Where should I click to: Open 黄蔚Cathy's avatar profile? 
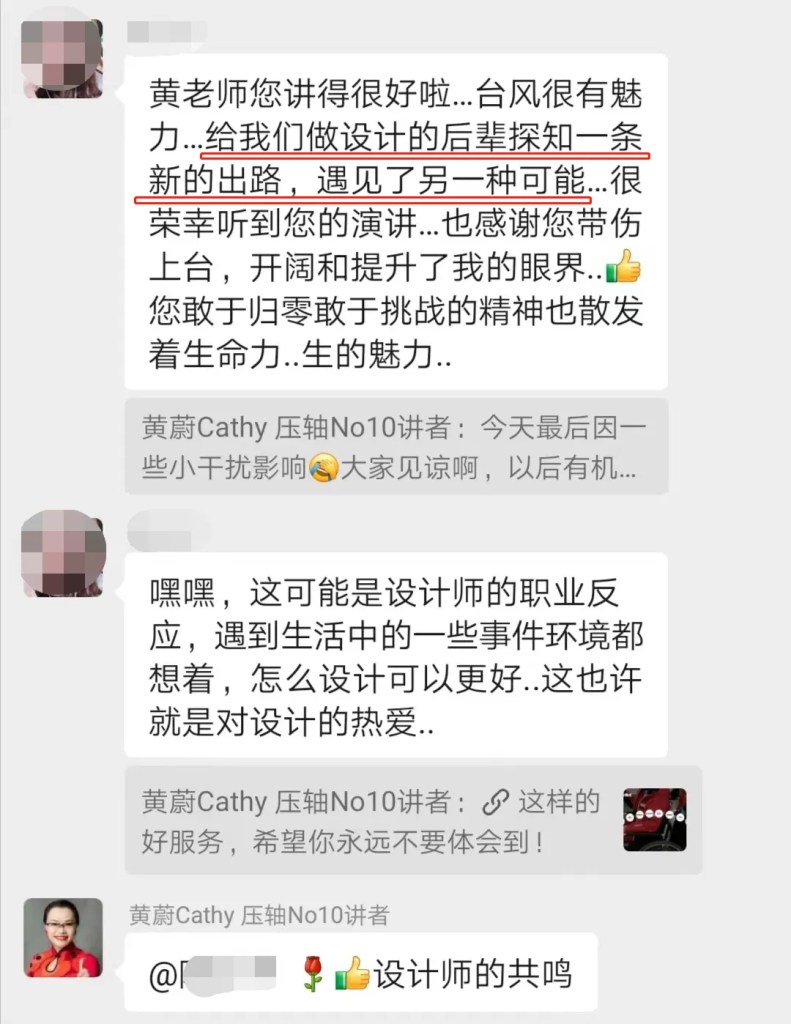click(64, 937)
